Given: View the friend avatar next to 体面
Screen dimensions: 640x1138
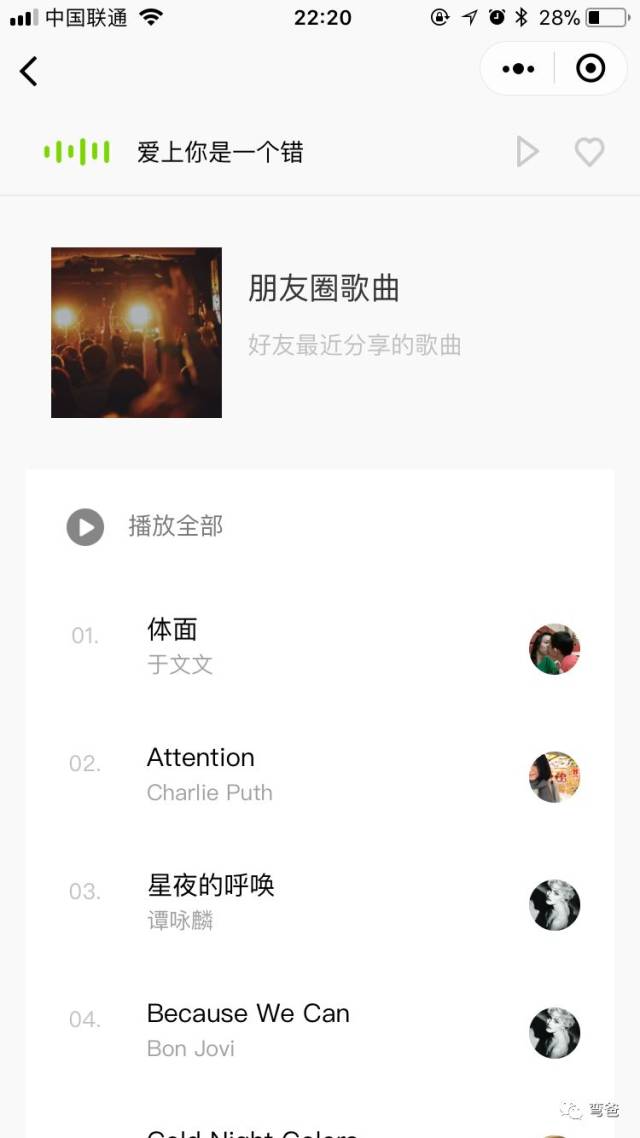Looking at the screenshot, I should [x=555, y=649].
